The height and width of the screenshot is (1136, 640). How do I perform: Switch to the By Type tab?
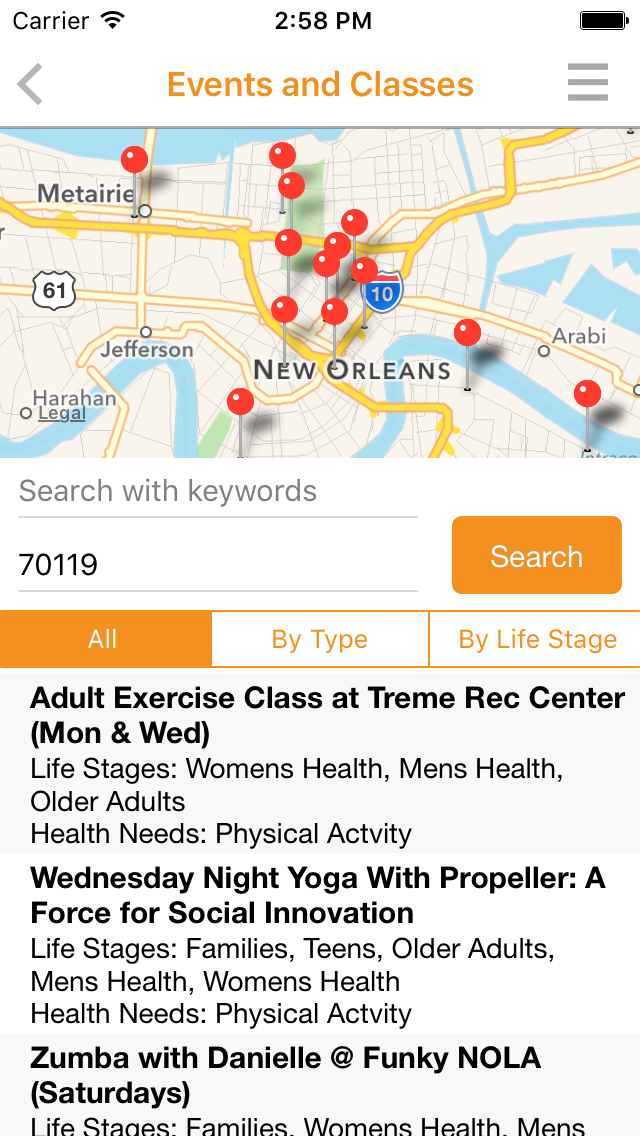[x=320, y=640]
